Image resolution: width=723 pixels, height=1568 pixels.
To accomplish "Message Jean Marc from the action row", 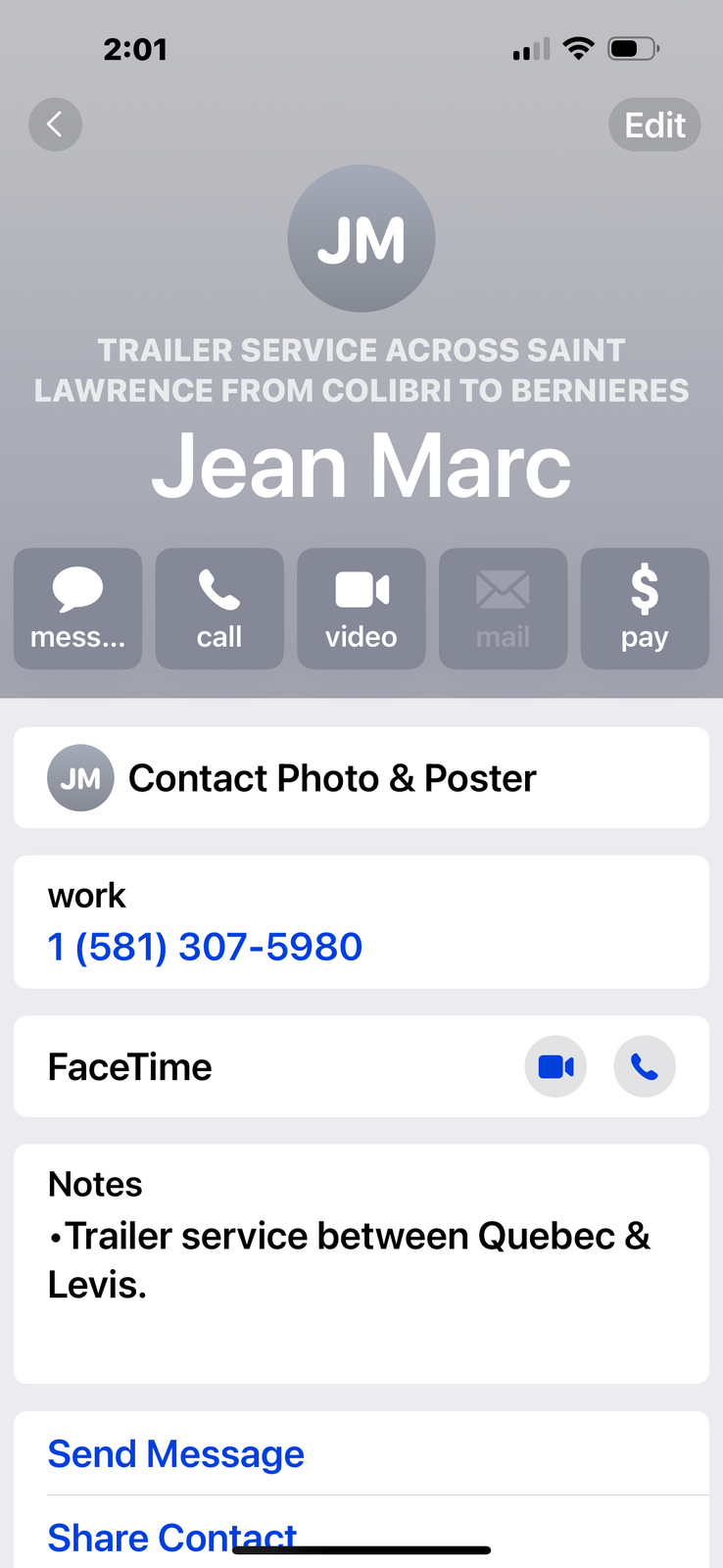I will click(x=77, y=609).
